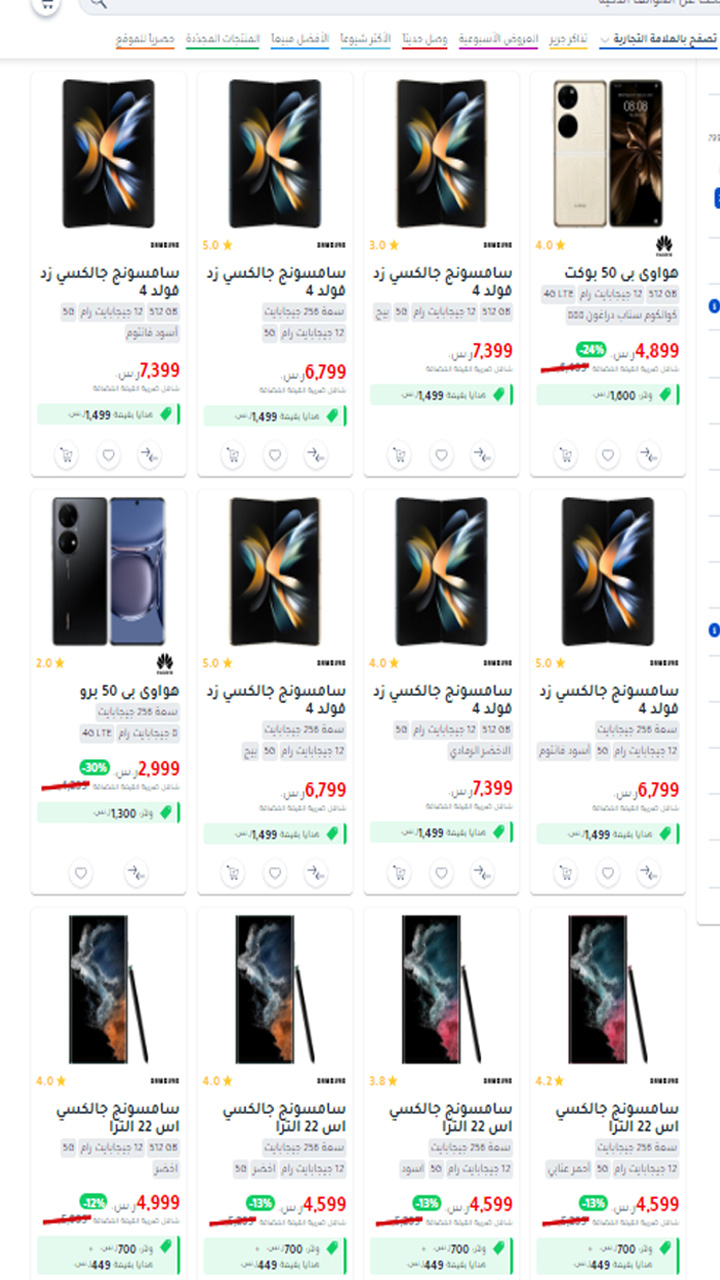The image size is (720, 1280).
Task: Tap compare icon on Huawei P50 Pro
Action: pos(137,873)
